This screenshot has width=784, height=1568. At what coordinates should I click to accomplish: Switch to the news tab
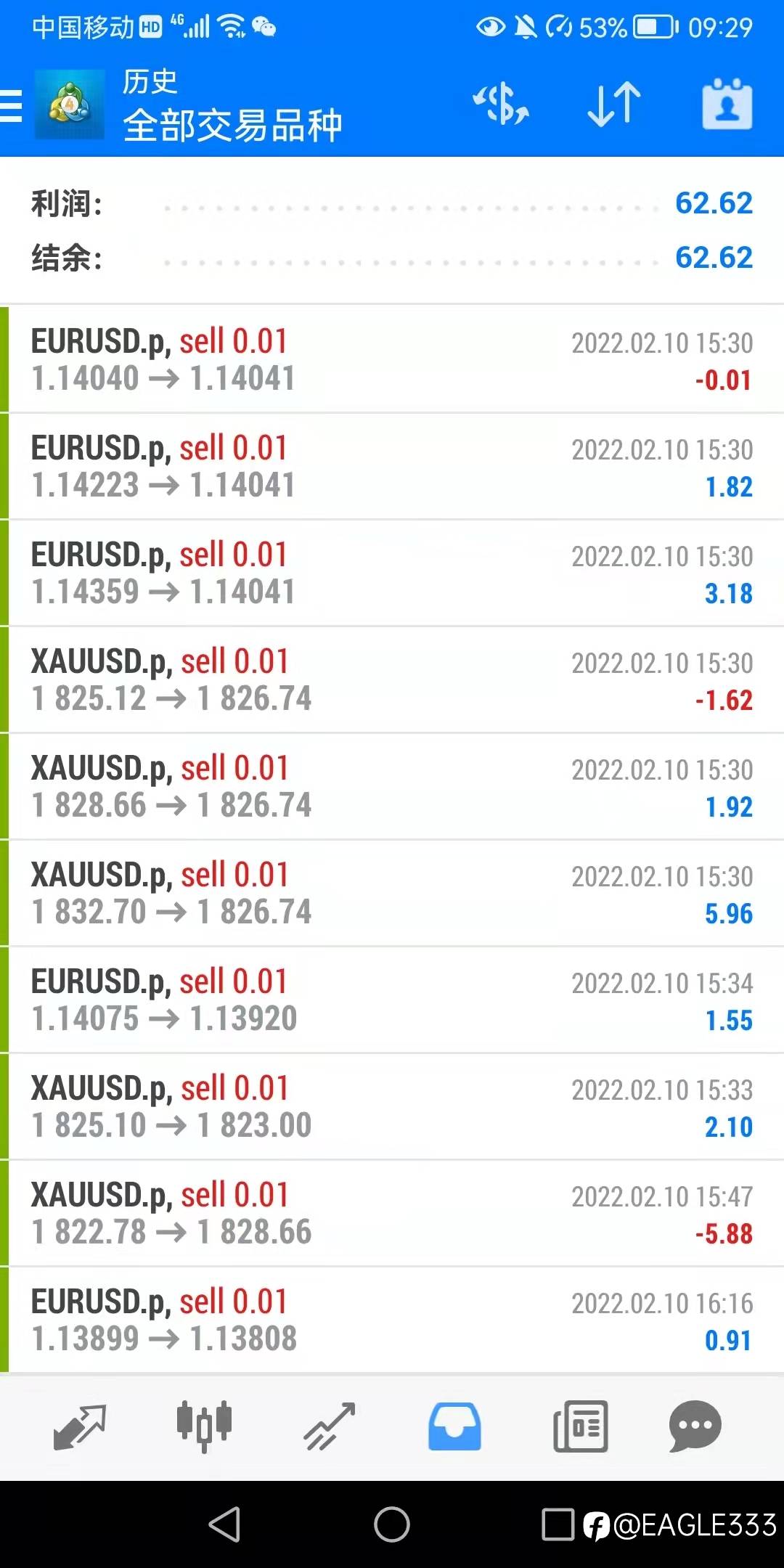pyautogui.click(x=580, y=1426)
